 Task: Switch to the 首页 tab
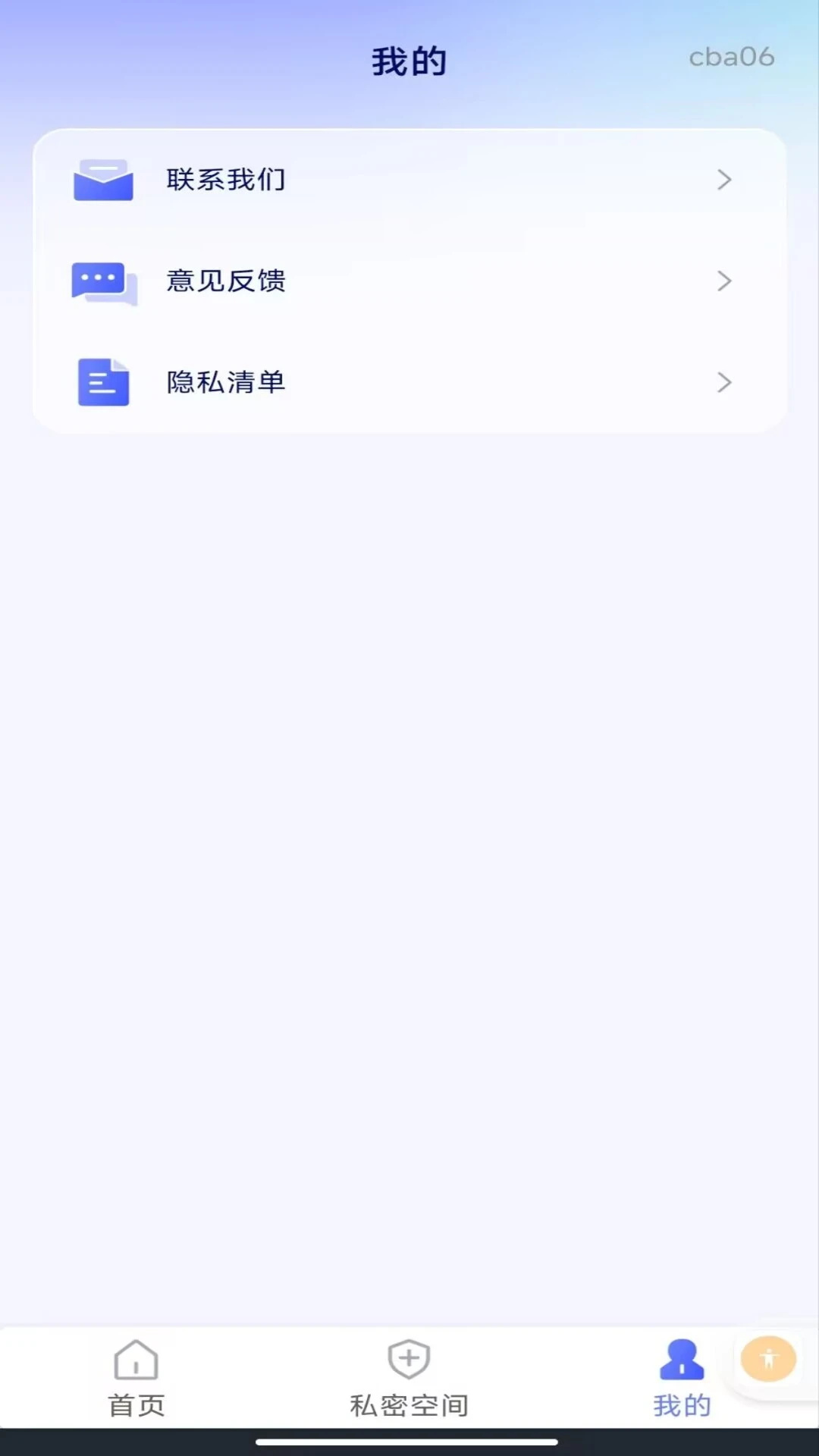(135, 1380)
